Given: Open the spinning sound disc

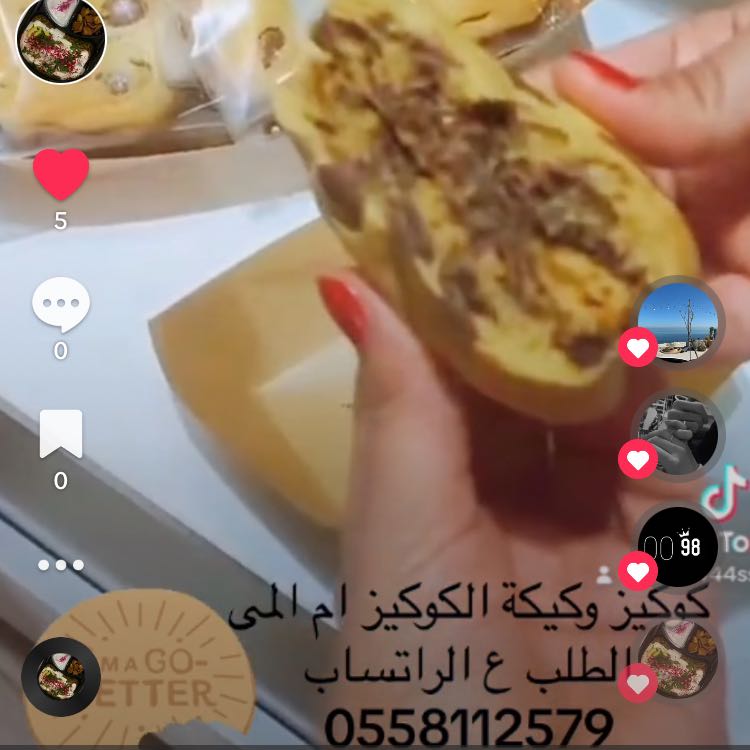Looking at the screenshot, I should pos(61,677).
